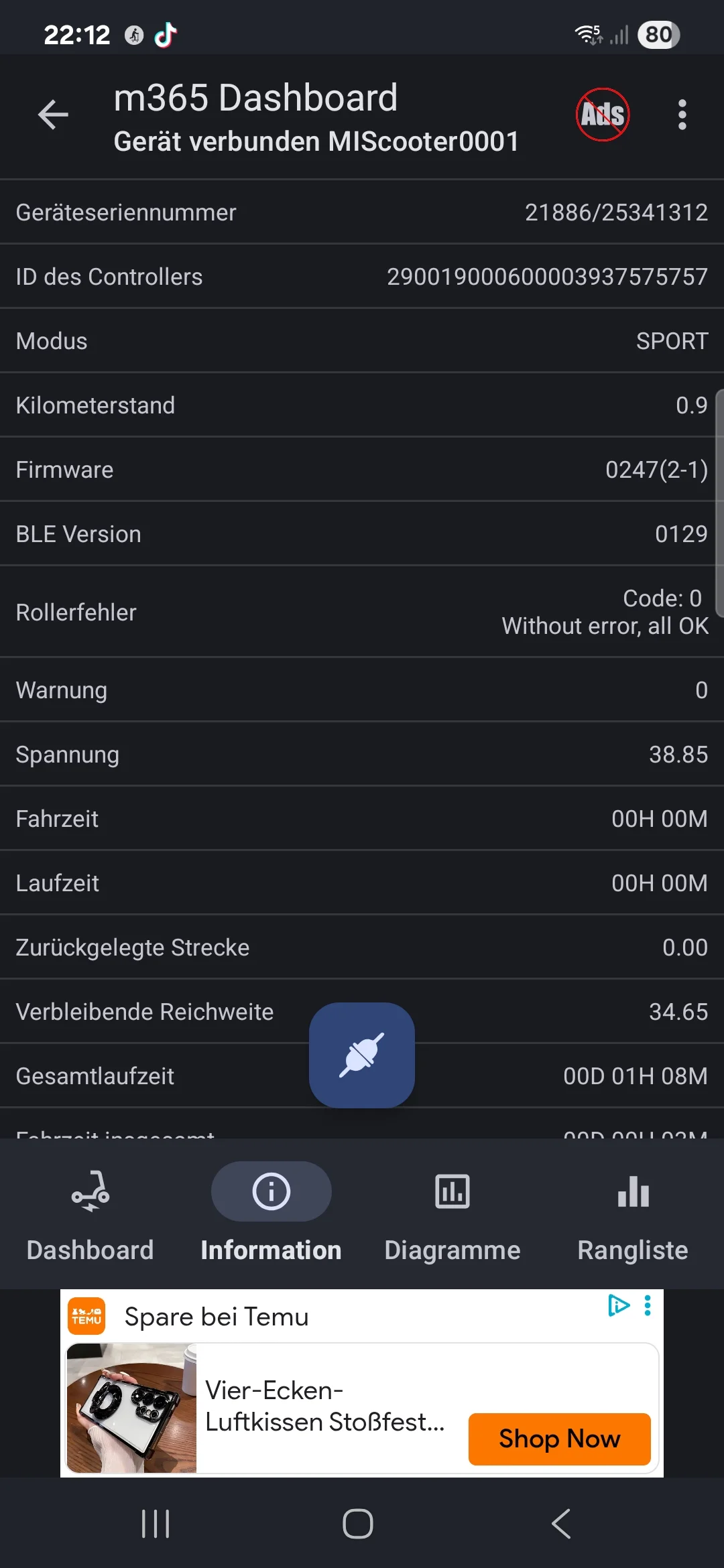Open the three-dot overflow menu

(682, 115)
